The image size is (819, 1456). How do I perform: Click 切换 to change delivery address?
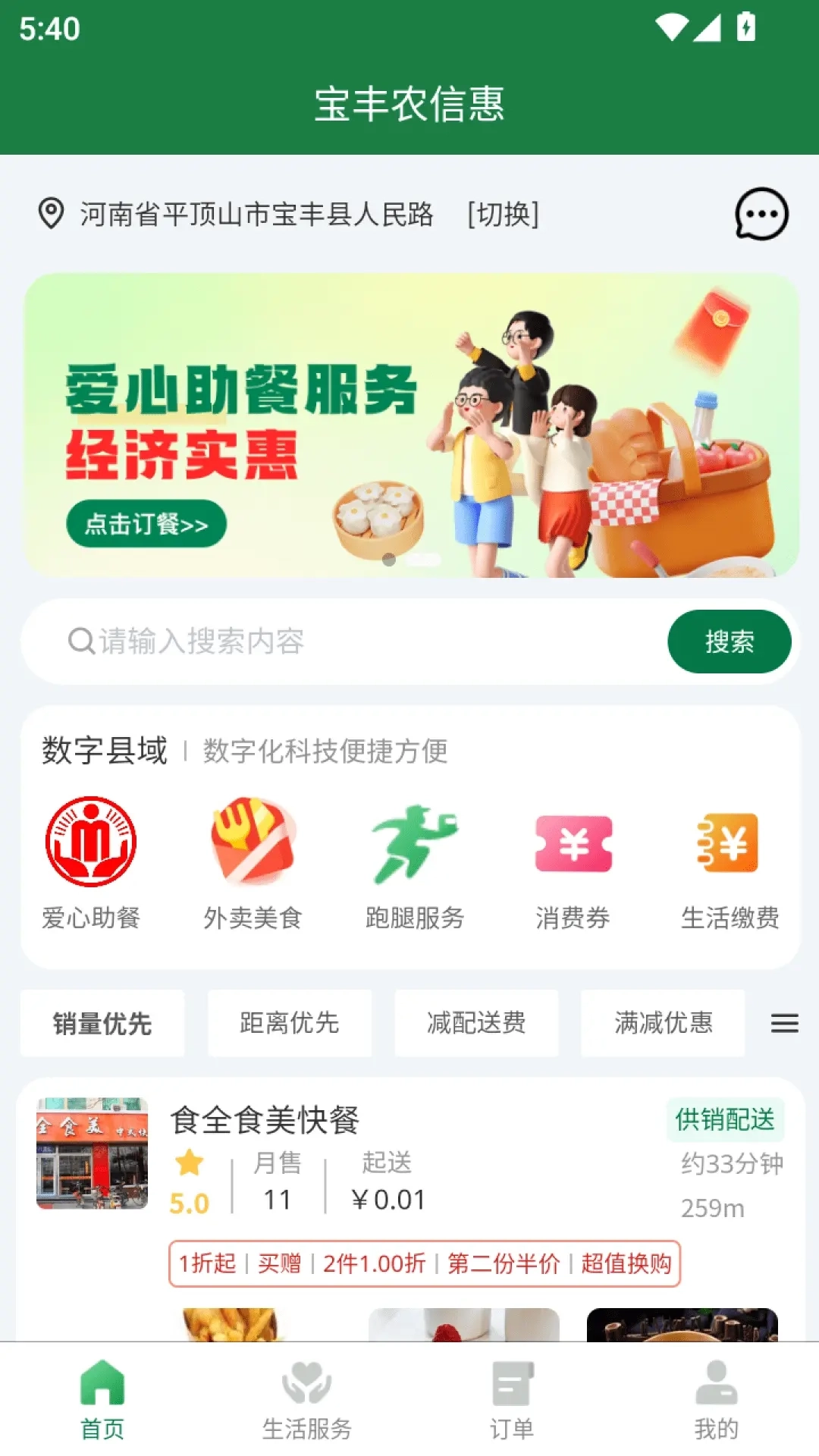click(504, 215)
